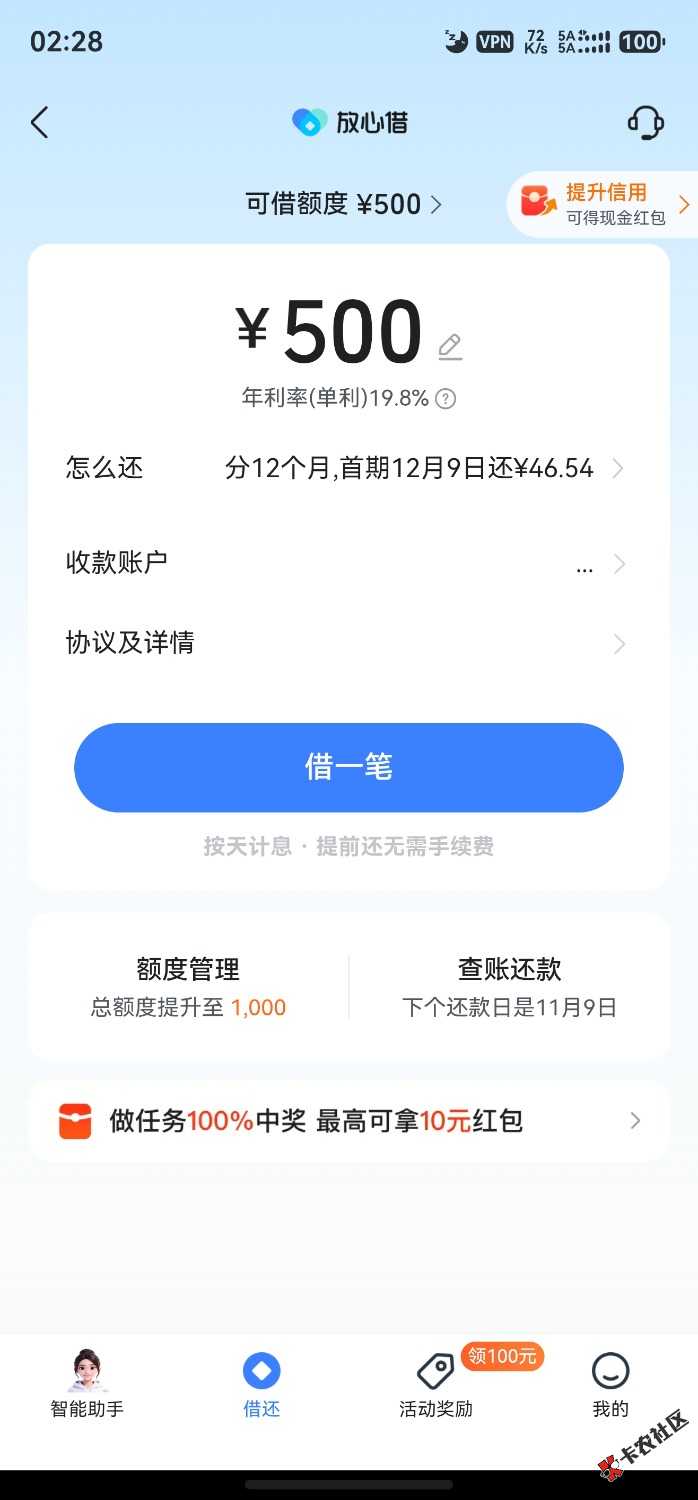Open the 做任务100%中奖 red packet banner
This screenshot has height=1500, width=698.
click(349, 1121)
